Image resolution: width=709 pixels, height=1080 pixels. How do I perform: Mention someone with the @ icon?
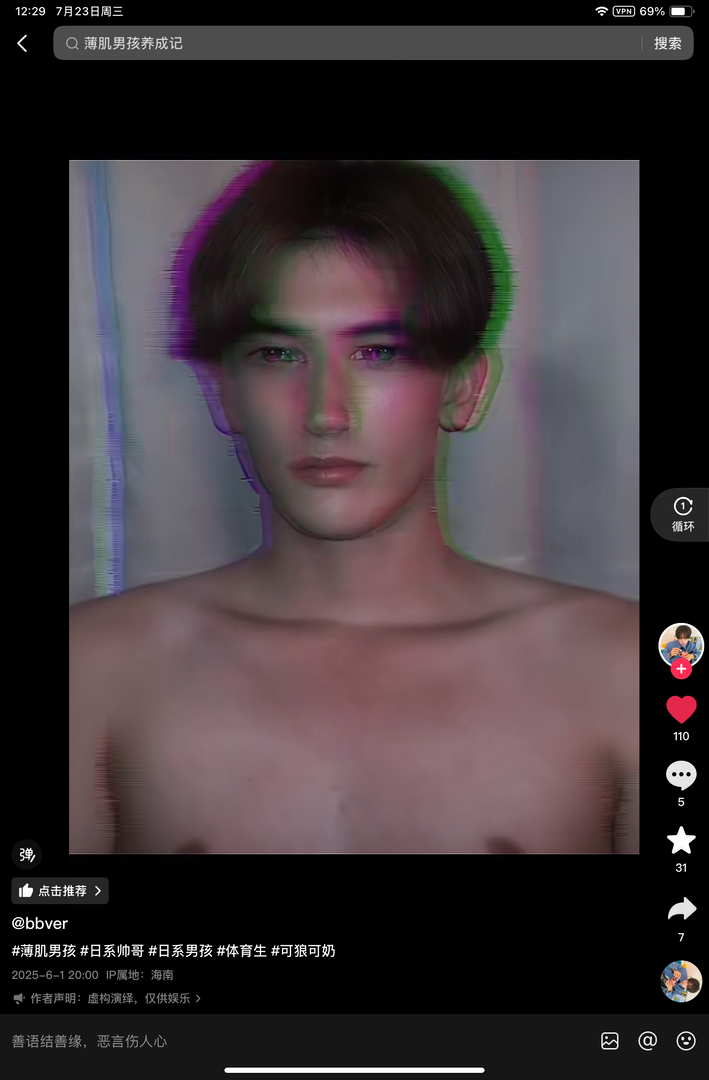(648, 1041)
